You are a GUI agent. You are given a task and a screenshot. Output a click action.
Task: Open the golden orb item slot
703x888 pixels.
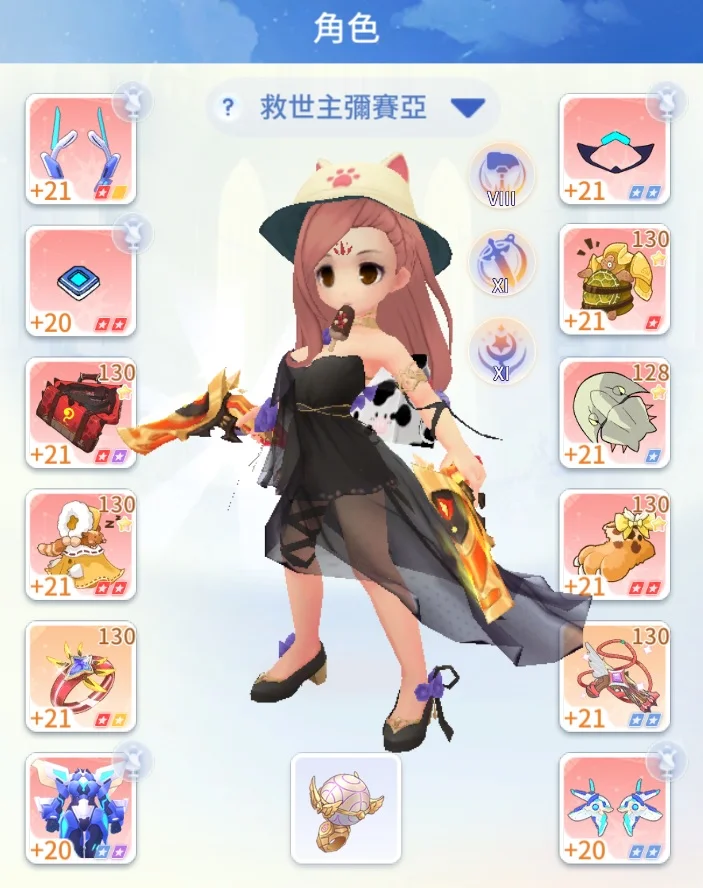(x=346, y=808)
